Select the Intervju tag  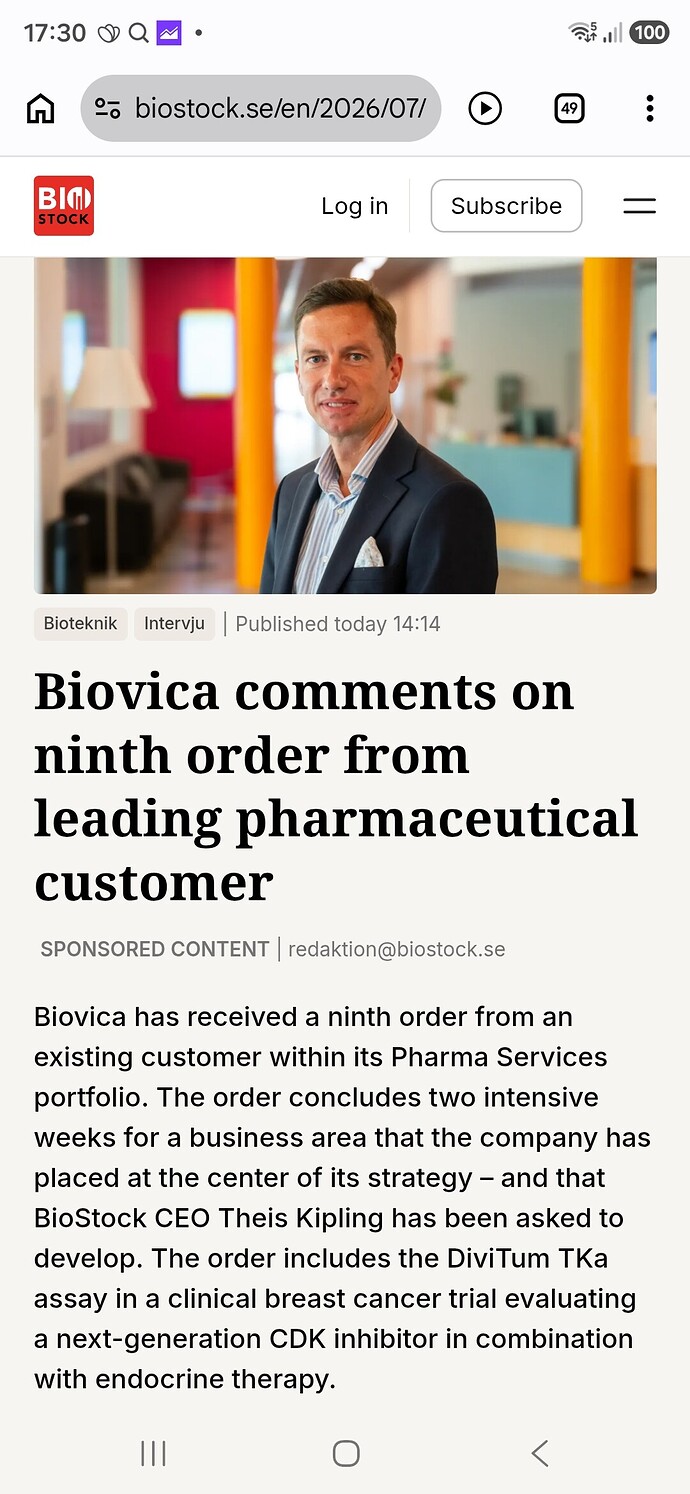[x=174, y=624]
